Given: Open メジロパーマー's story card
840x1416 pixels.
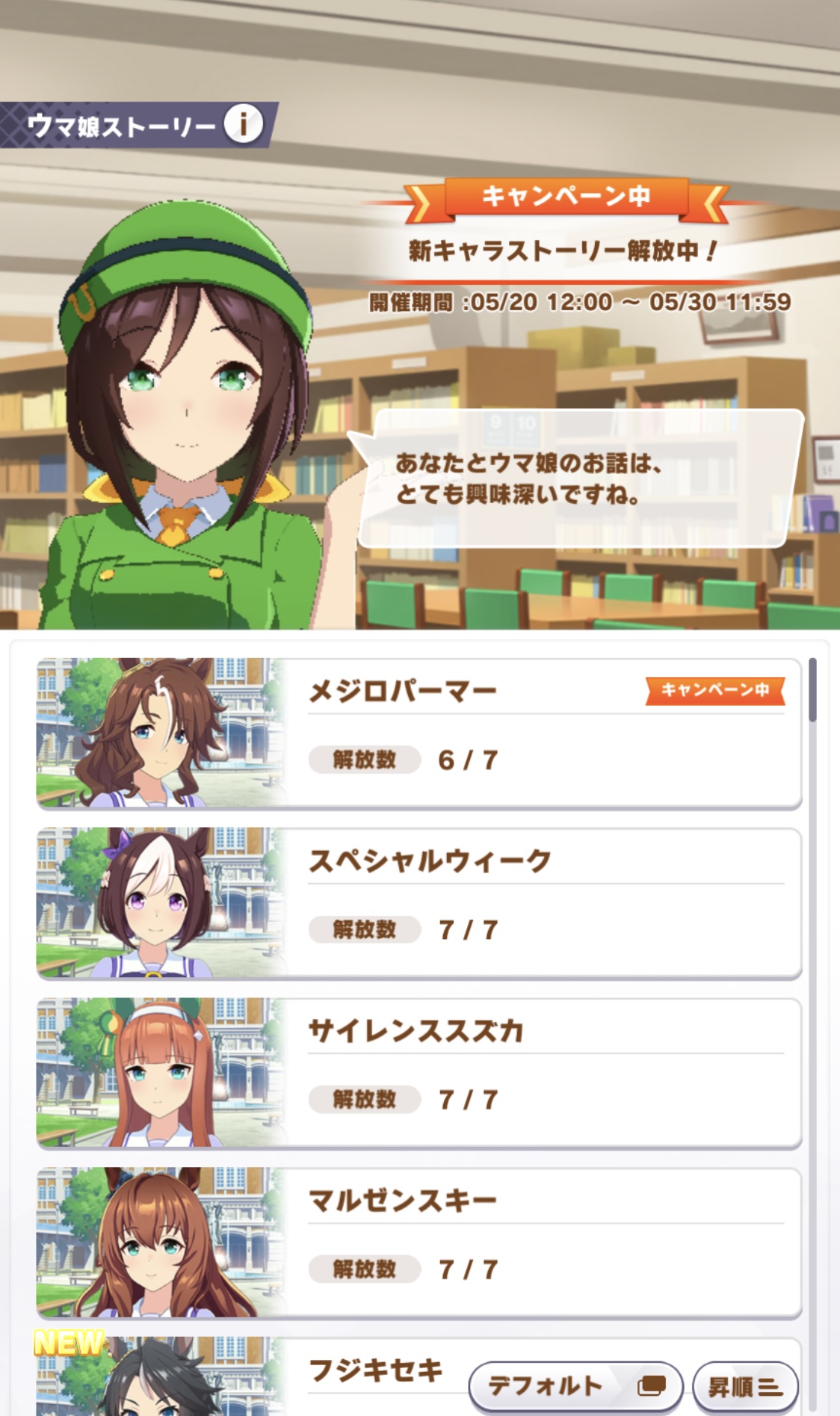Looking at the screenshot, I should pos(419,733).
